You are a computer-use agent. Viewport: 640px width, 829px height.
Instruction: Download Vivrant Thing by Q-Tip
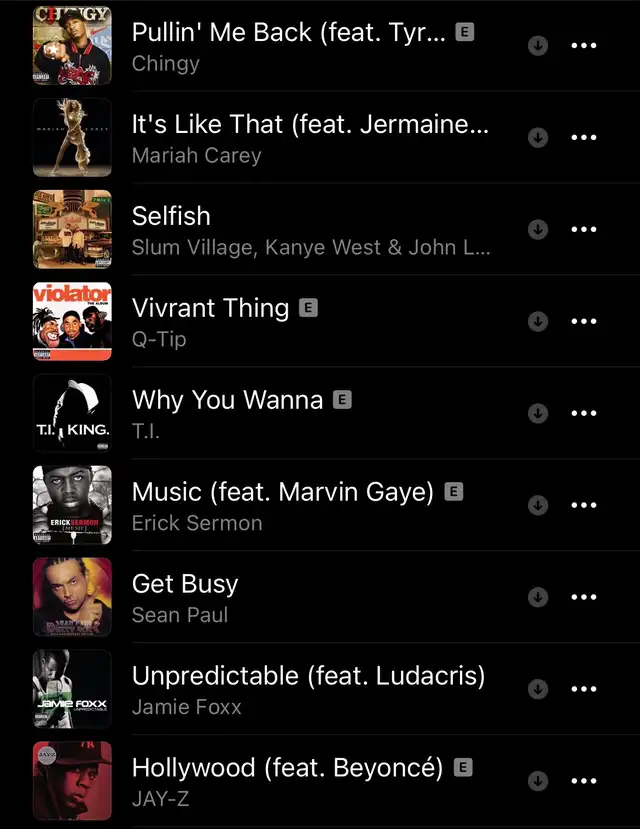point(538,322)
